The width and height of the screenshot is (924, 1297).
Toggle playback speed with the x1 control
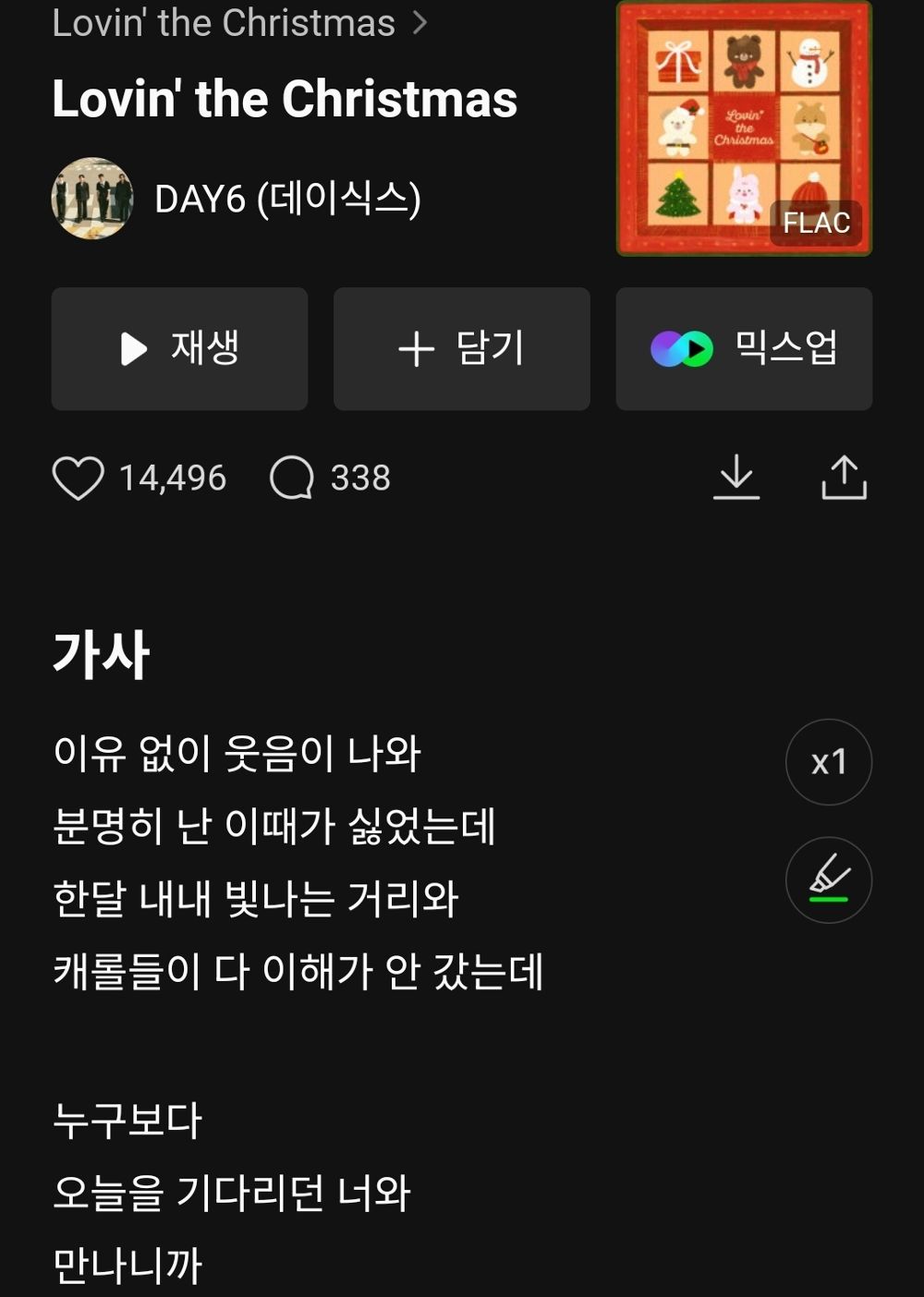(828, 761)
